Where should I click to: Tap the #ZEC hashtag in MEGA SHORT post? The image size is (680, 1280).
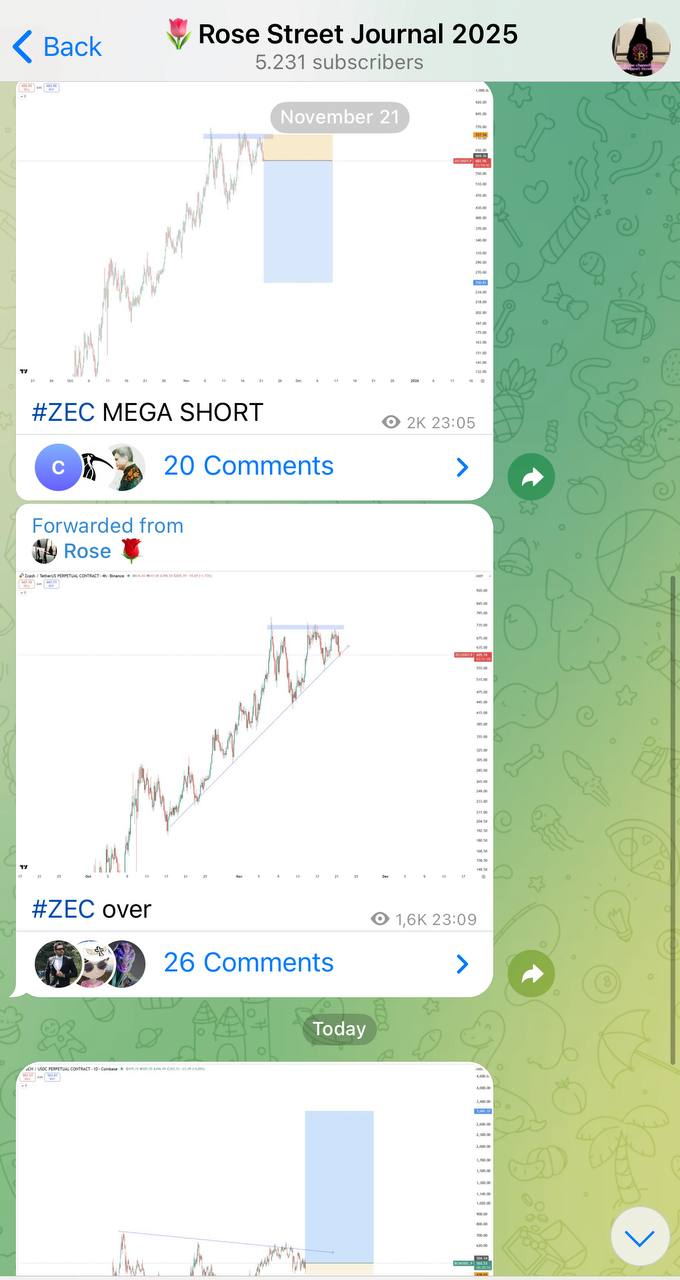pos(63,412)
